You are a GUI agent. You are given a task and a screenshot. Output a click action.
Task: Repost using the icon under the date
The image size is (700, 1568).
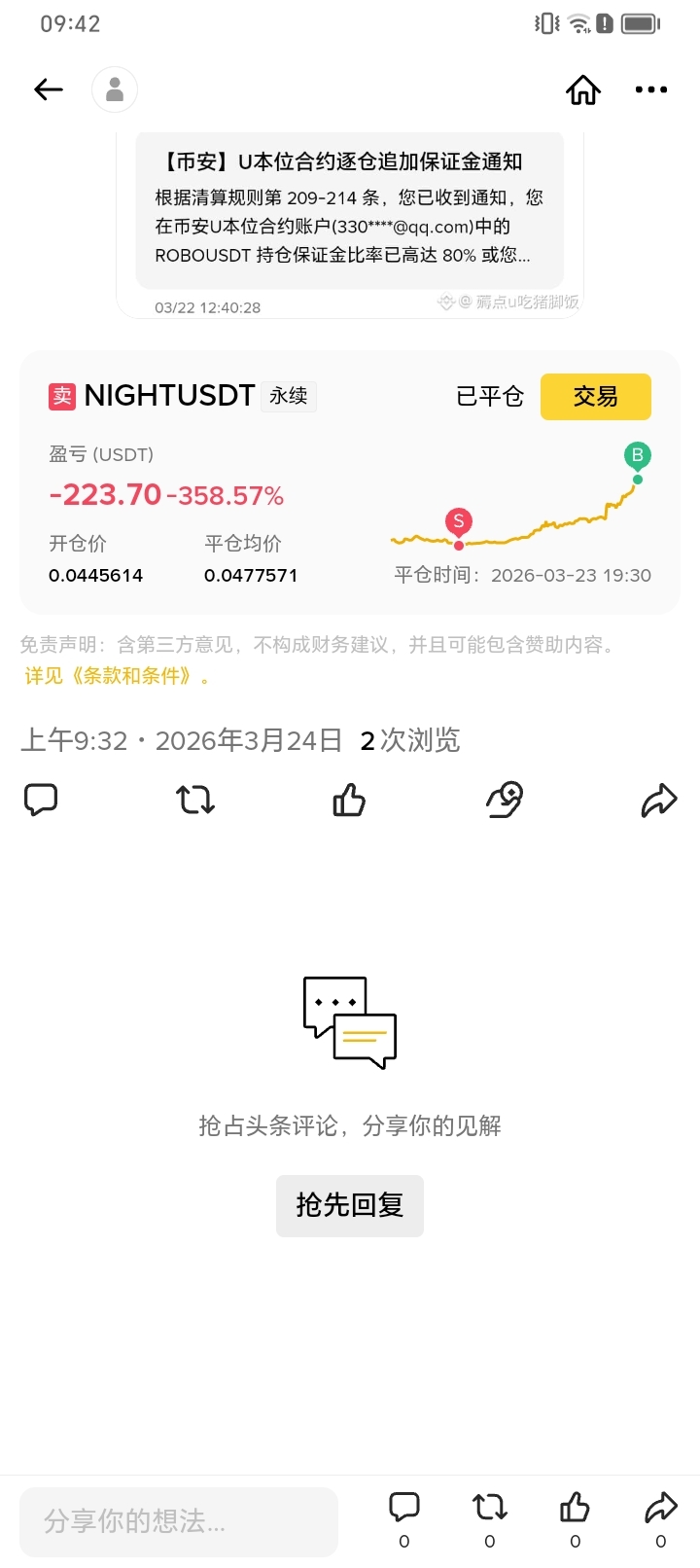pos(195,800)
